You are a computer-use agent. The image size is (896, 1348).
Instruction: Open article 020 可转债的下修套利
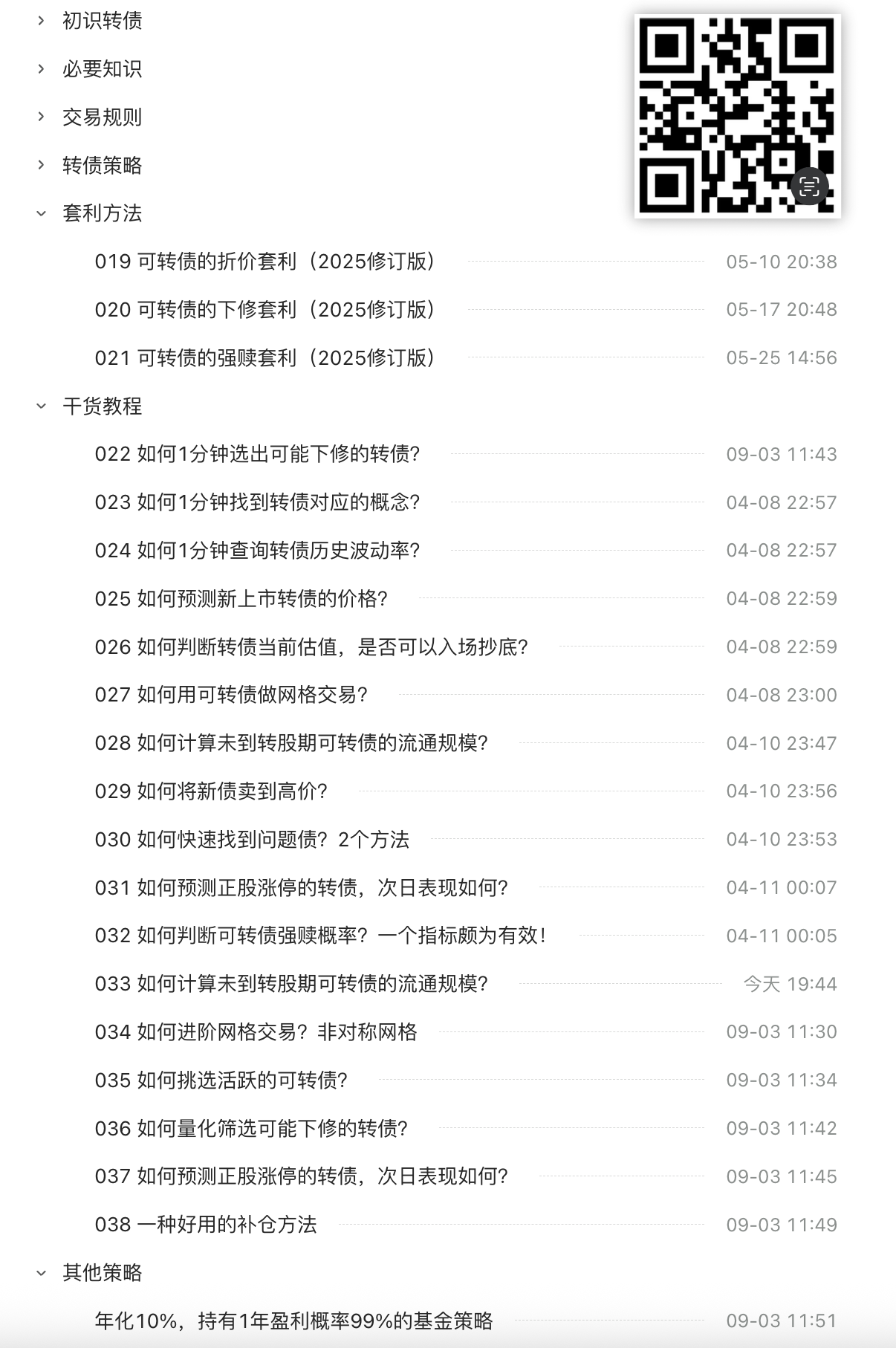(x=266, y=310)
